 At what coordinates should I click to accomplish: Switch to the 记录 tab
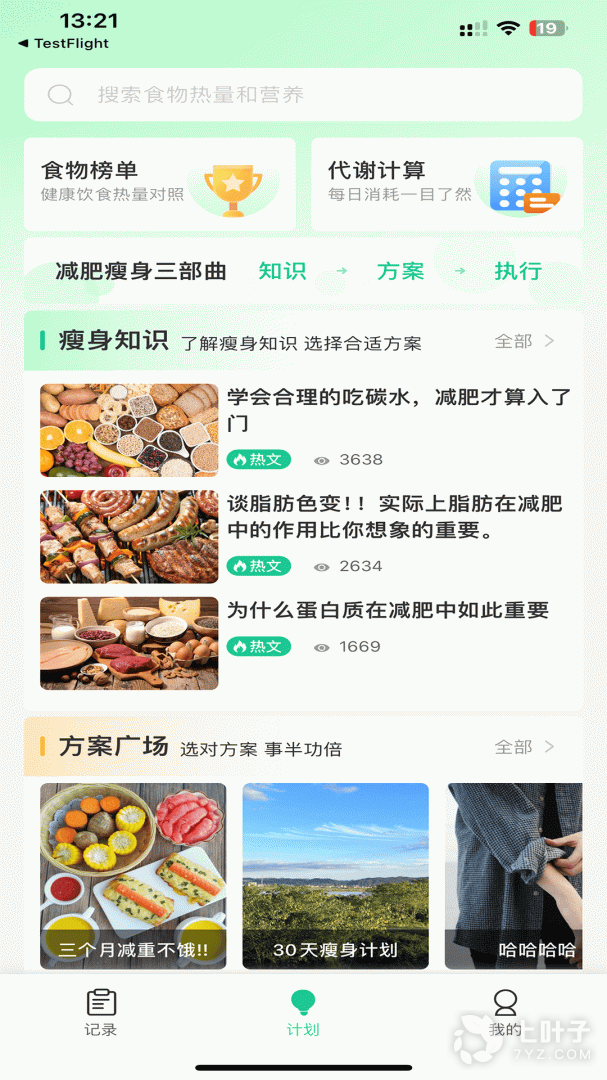(x=101, y=1012)
